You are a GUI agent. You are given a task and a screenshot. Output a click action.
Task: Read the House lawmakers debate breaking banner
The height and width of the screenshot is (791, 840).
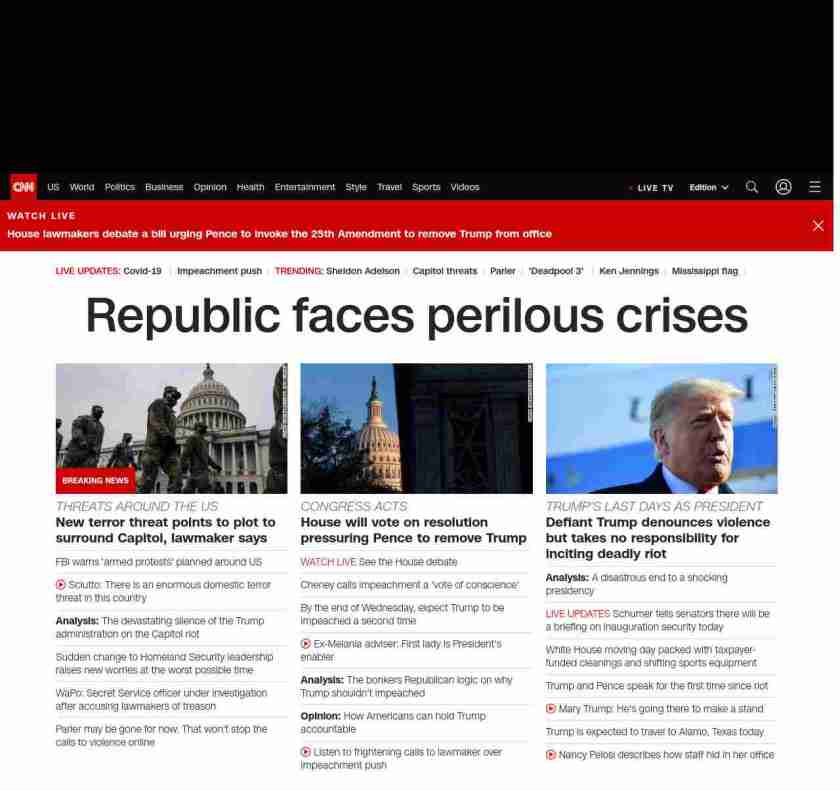click(279, 234)
